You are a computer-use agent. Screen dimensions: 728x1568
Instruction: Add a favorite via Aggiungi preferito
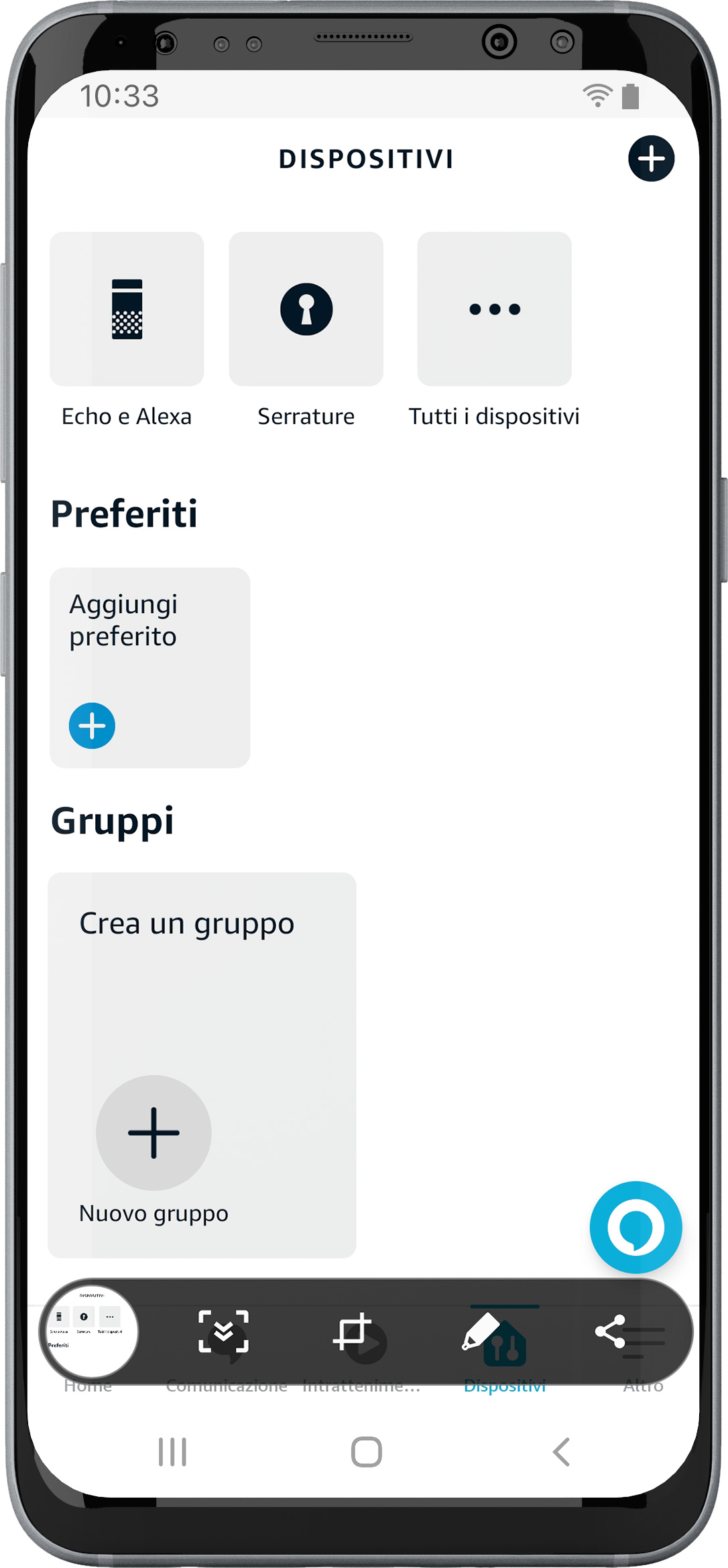coord(93,726)
